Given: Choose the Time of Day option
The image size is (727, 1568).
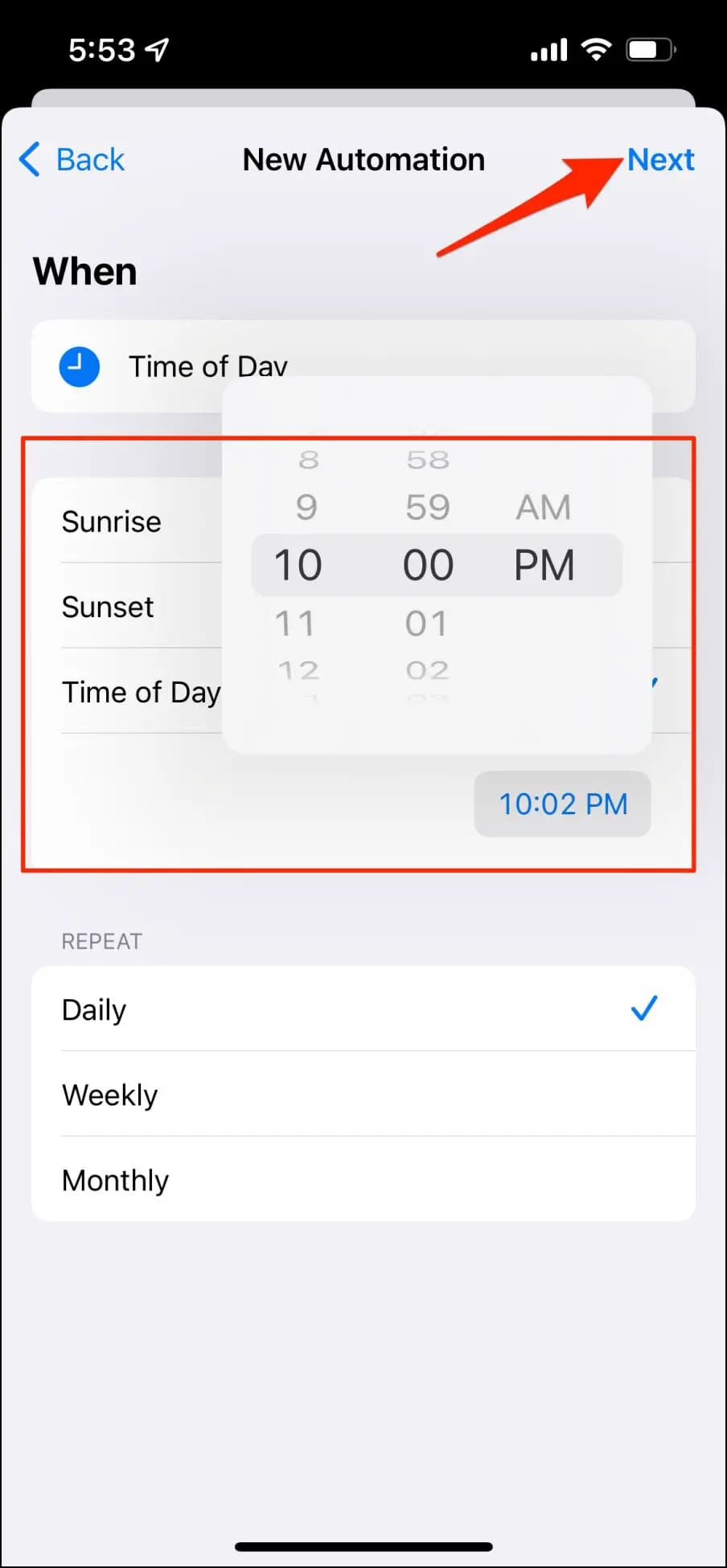Looking at the screenshot, I should click(x=141, y=692).
